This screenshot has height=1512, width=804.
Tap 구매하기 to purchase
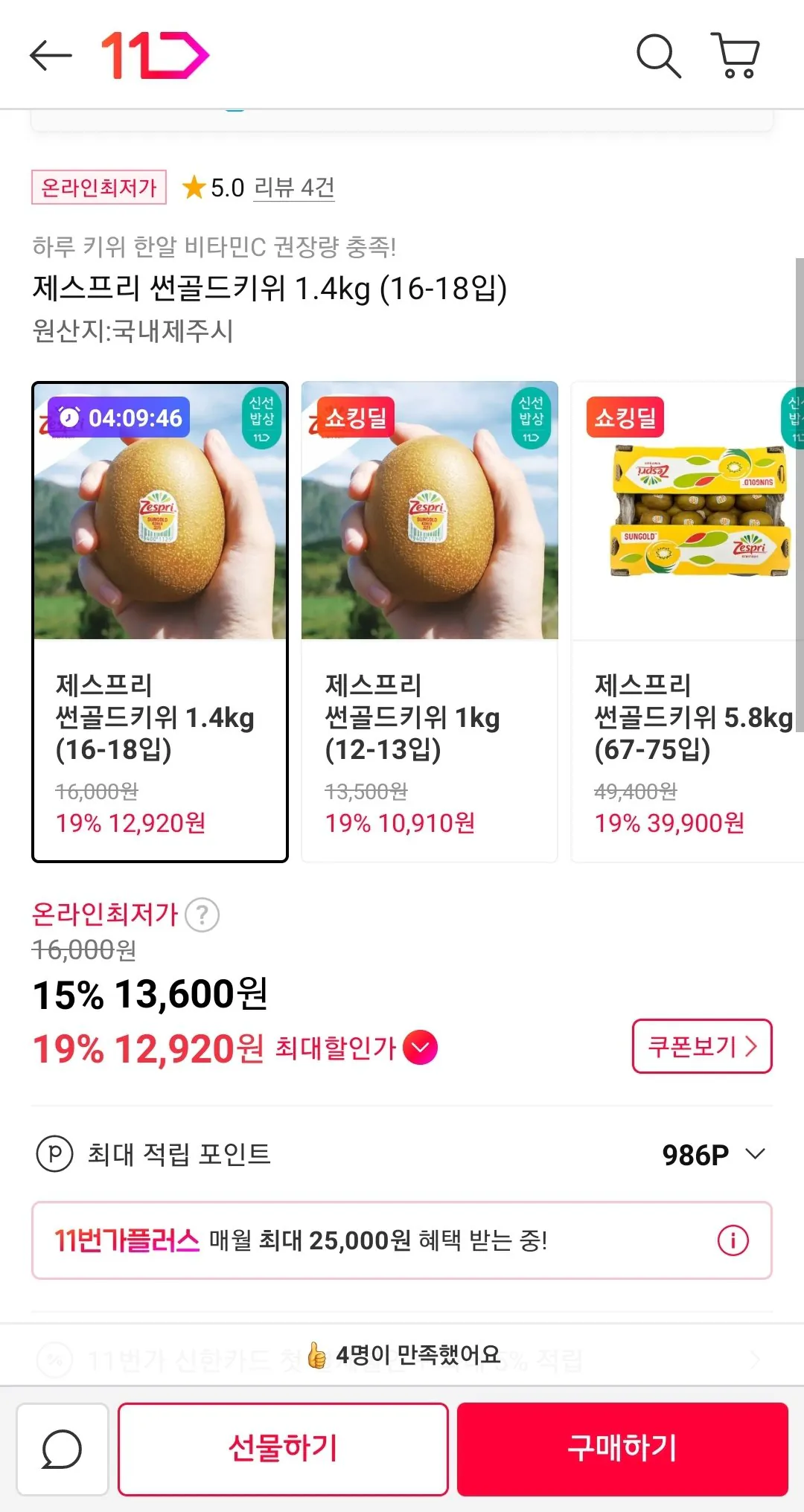click(623, 1448)
